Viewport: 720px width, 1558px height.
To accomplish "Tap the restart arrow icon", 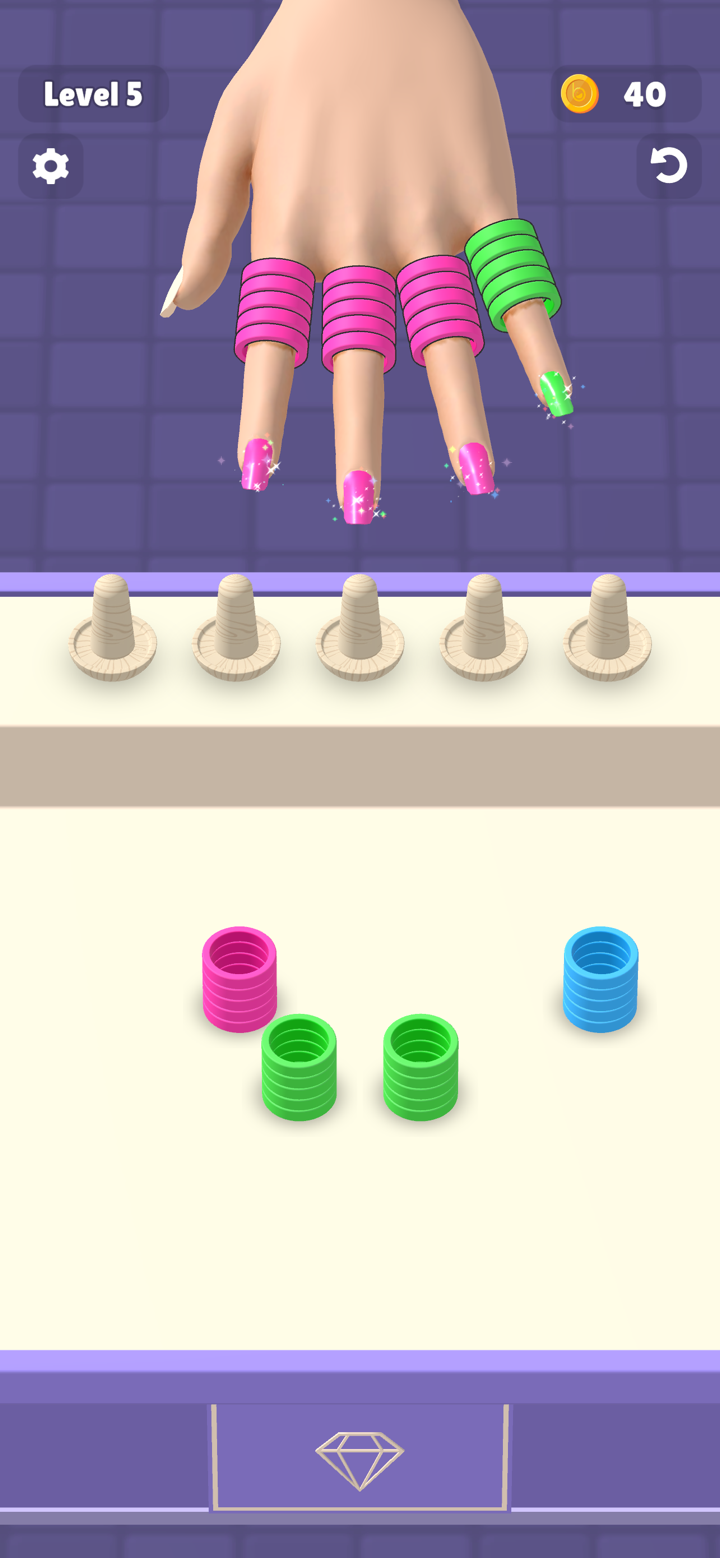I will (x=668, y=166).
